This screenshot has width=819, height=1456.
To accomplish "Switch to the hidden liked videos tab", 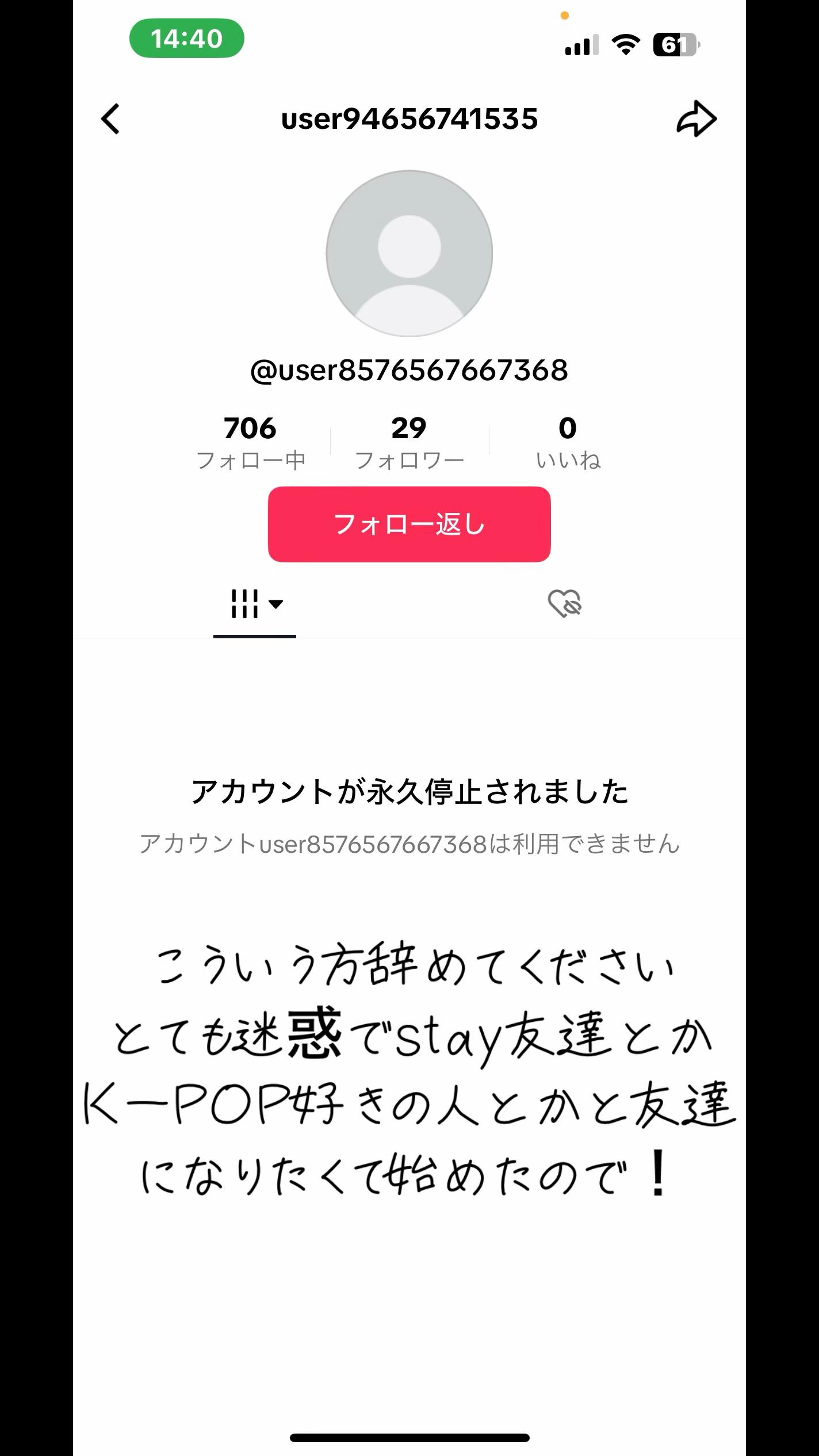I will click(564, 604).
